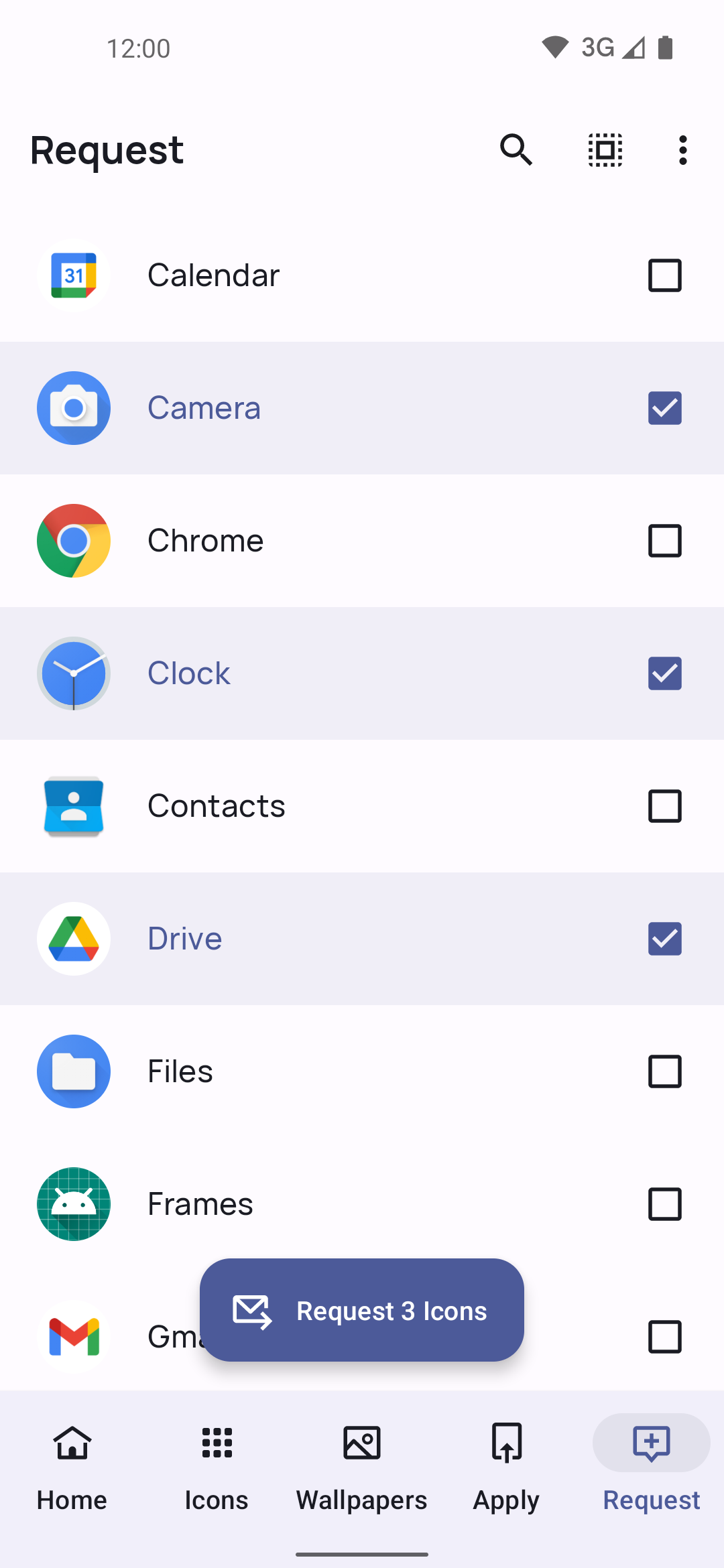Select the Chrome checkbox
Image resolution: width=724 pixels, height=1568 pixels.
click(x=664, y=541)
